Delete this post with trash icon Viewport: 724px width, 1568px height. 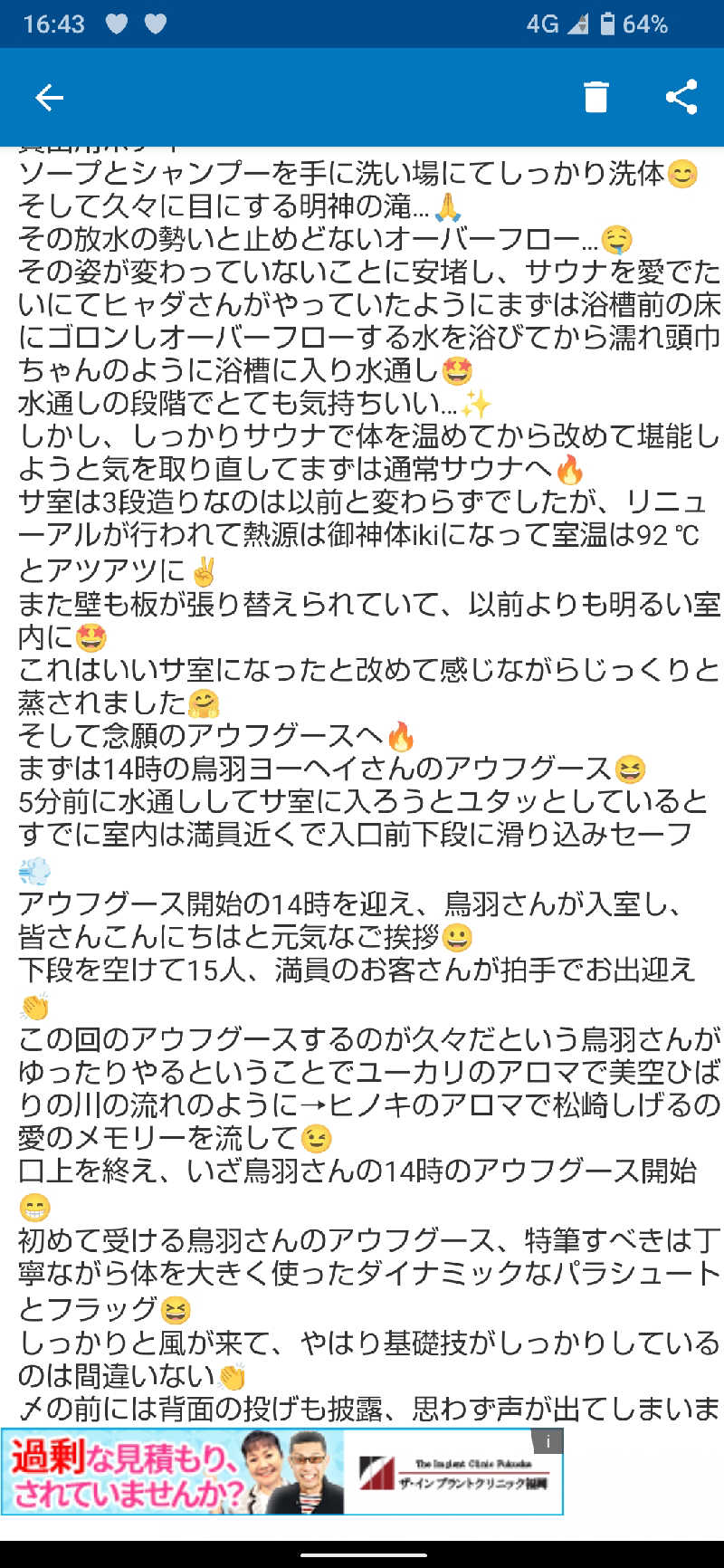(x=595, y=97)
